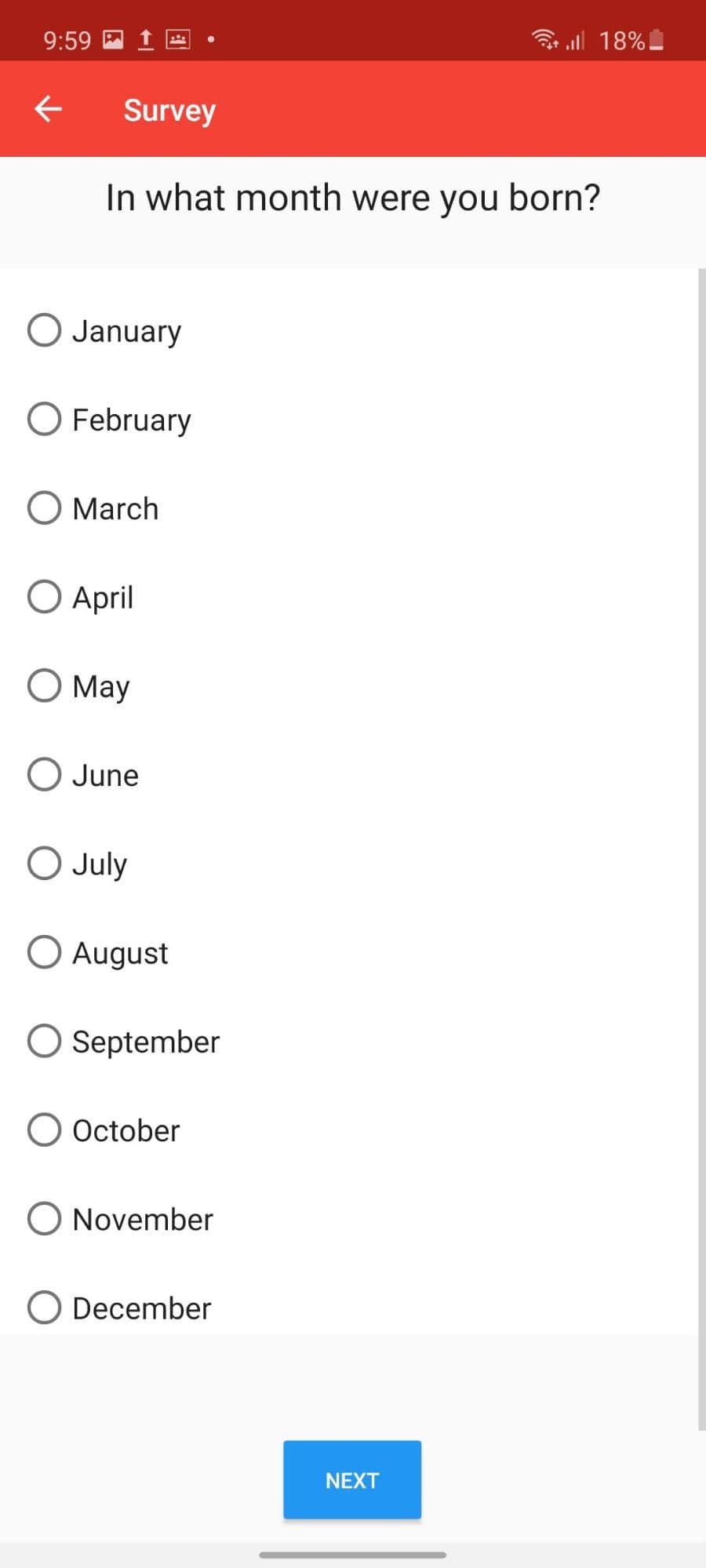The height and width of the screenshot is (1568, 706).
Task: Choose November radio button
Action: coord(44,1219)
